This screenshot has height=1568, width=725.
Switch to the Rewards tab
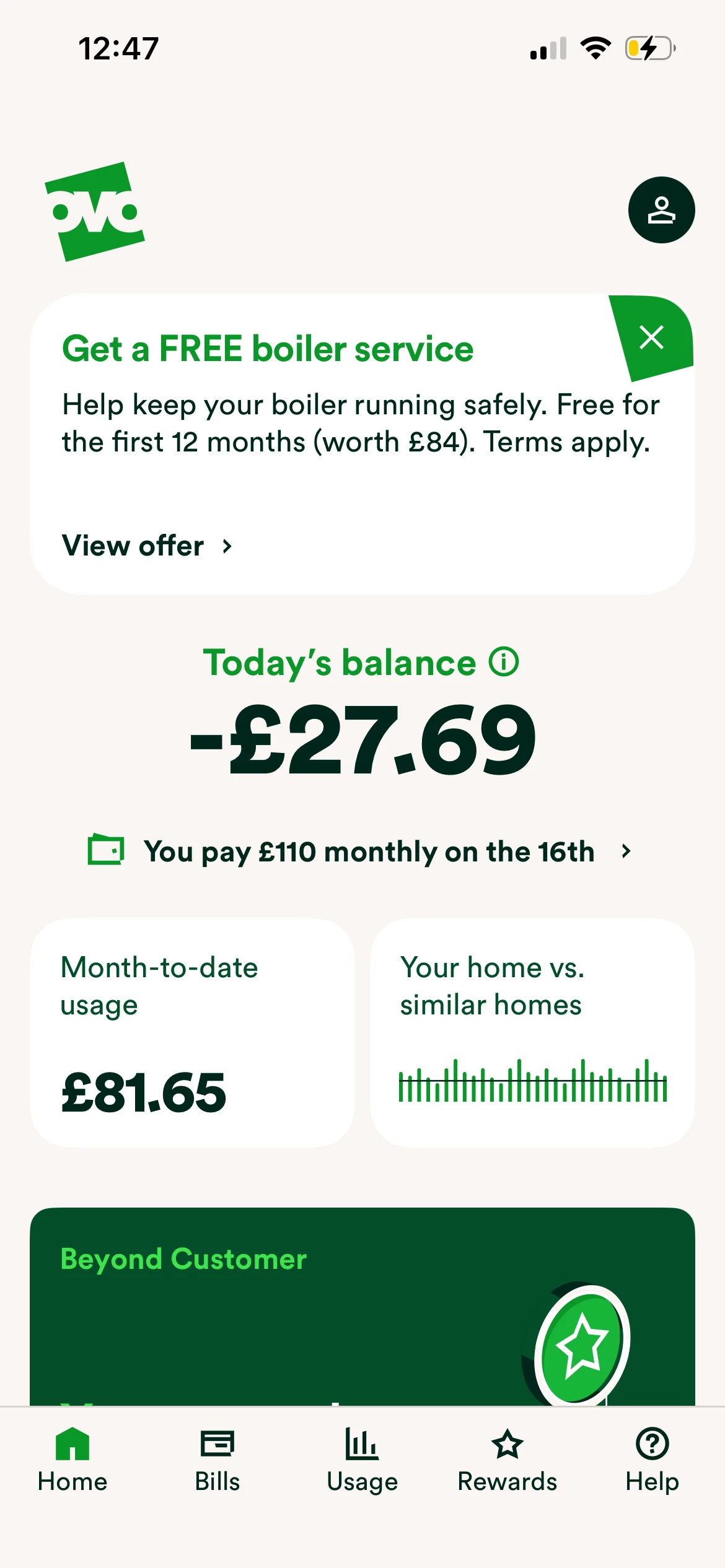(x=507, y=1459)
